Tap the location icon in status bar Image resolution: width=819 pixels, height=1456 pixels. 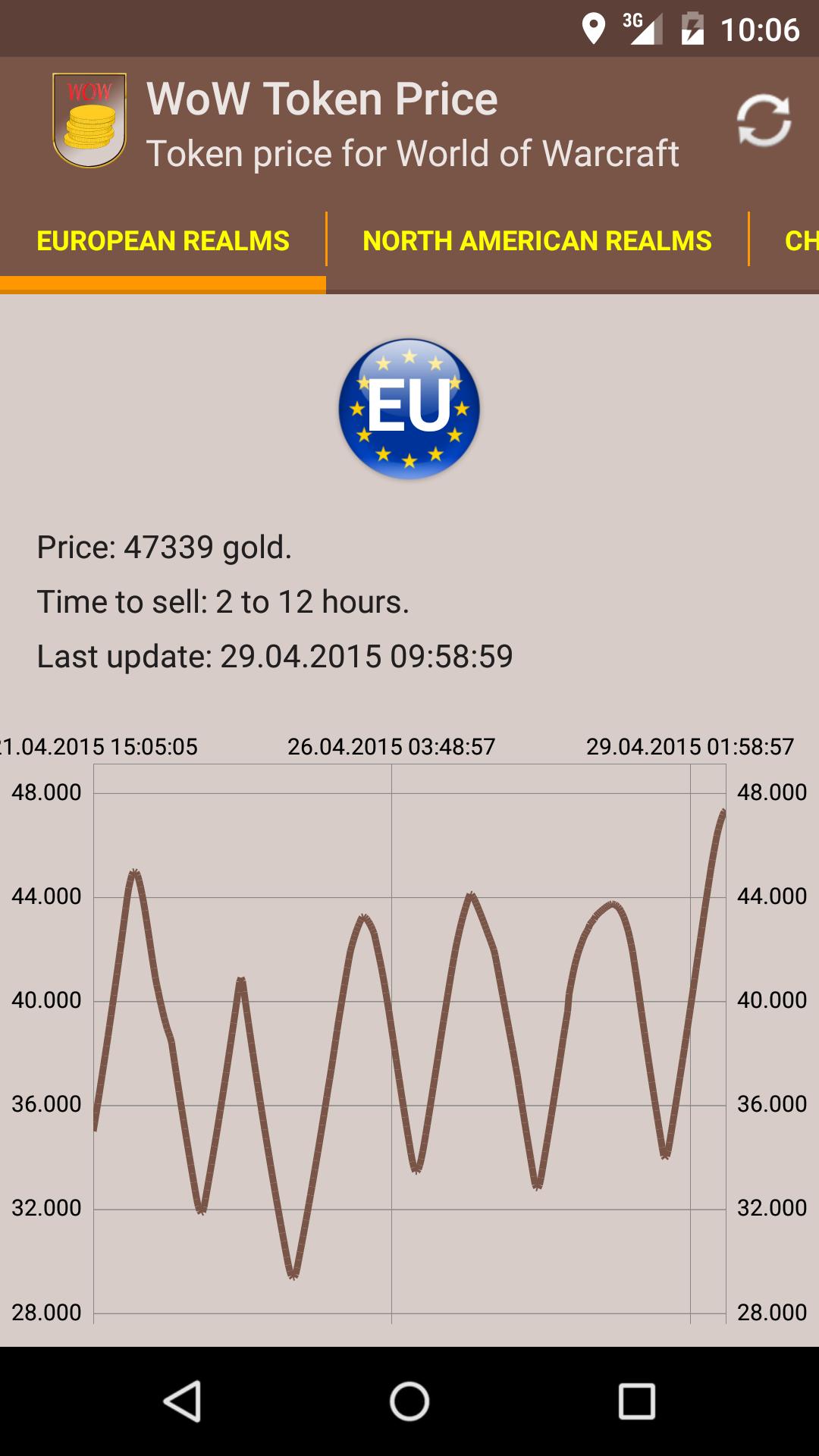pos(593,29)
